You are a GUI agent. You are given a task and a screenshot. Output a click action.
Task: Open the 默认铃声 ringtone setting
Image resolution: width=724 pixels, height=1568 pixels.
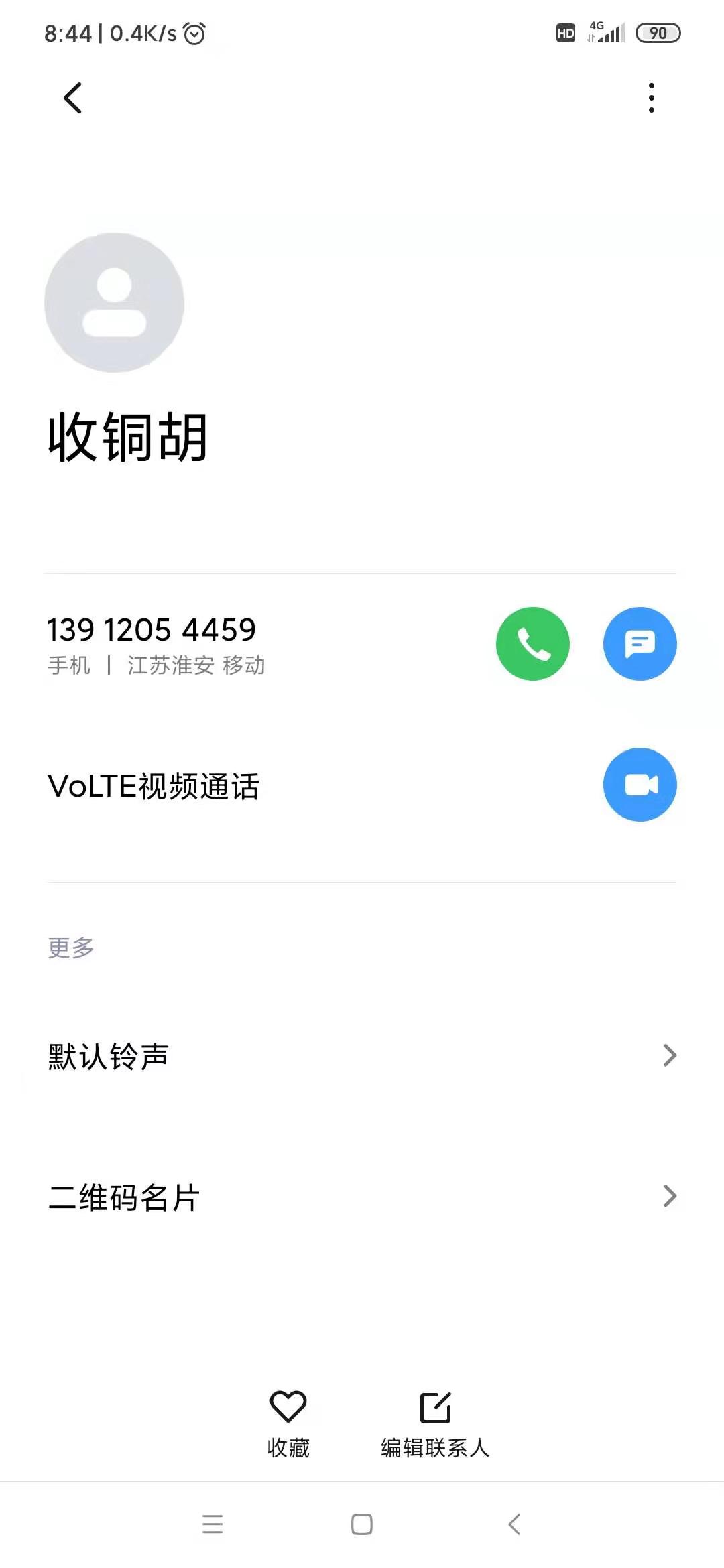[362, 1056]
